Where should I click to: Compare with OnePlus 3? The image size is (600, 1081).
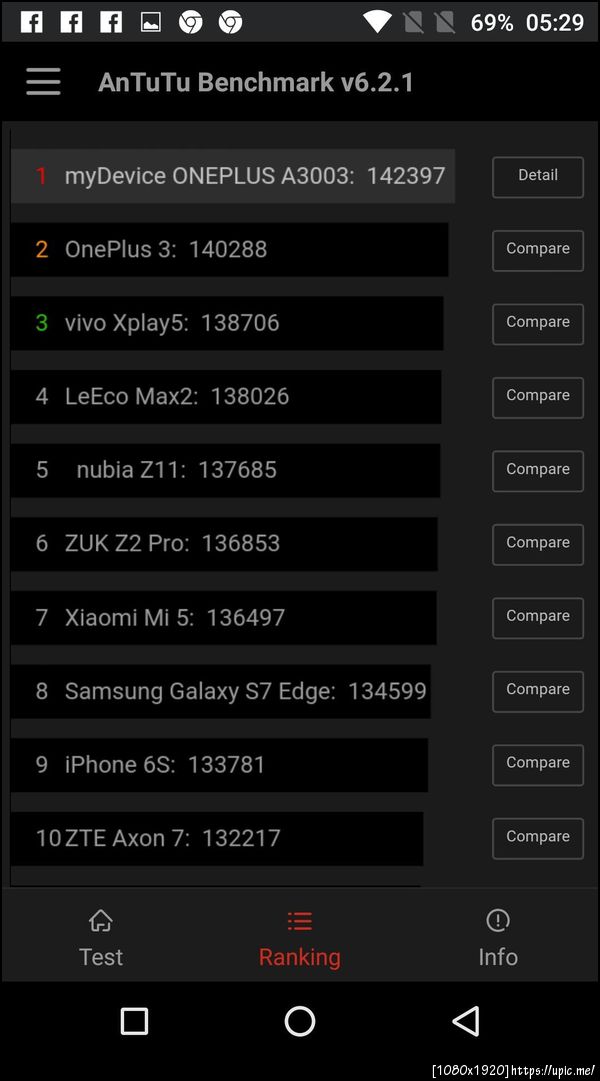(x=537, y=250)
